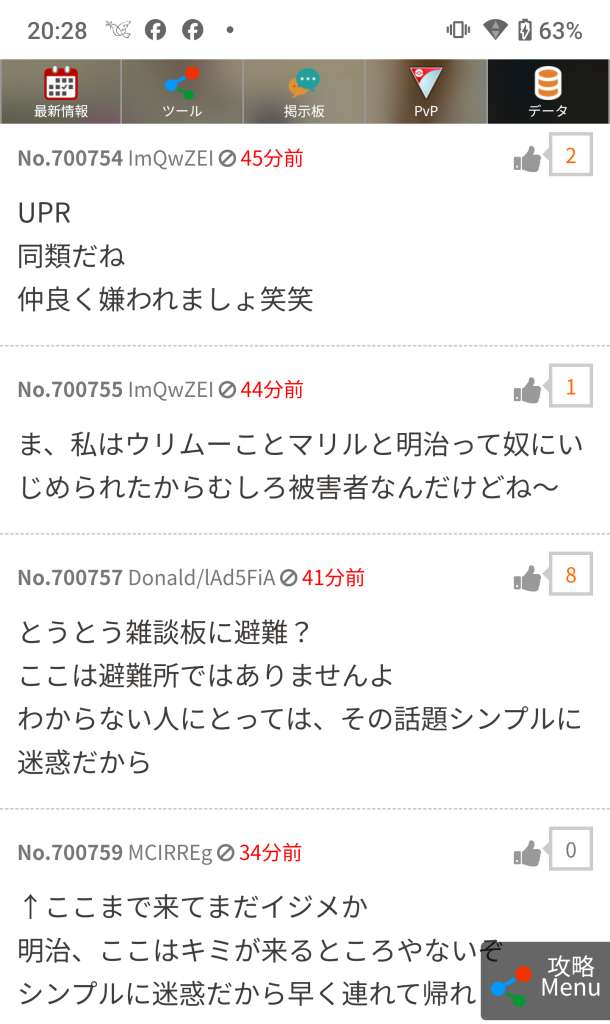Open the 攻略 Menu floating button
The width and height of the screenshot is (610, 1024).
(546, 980)
